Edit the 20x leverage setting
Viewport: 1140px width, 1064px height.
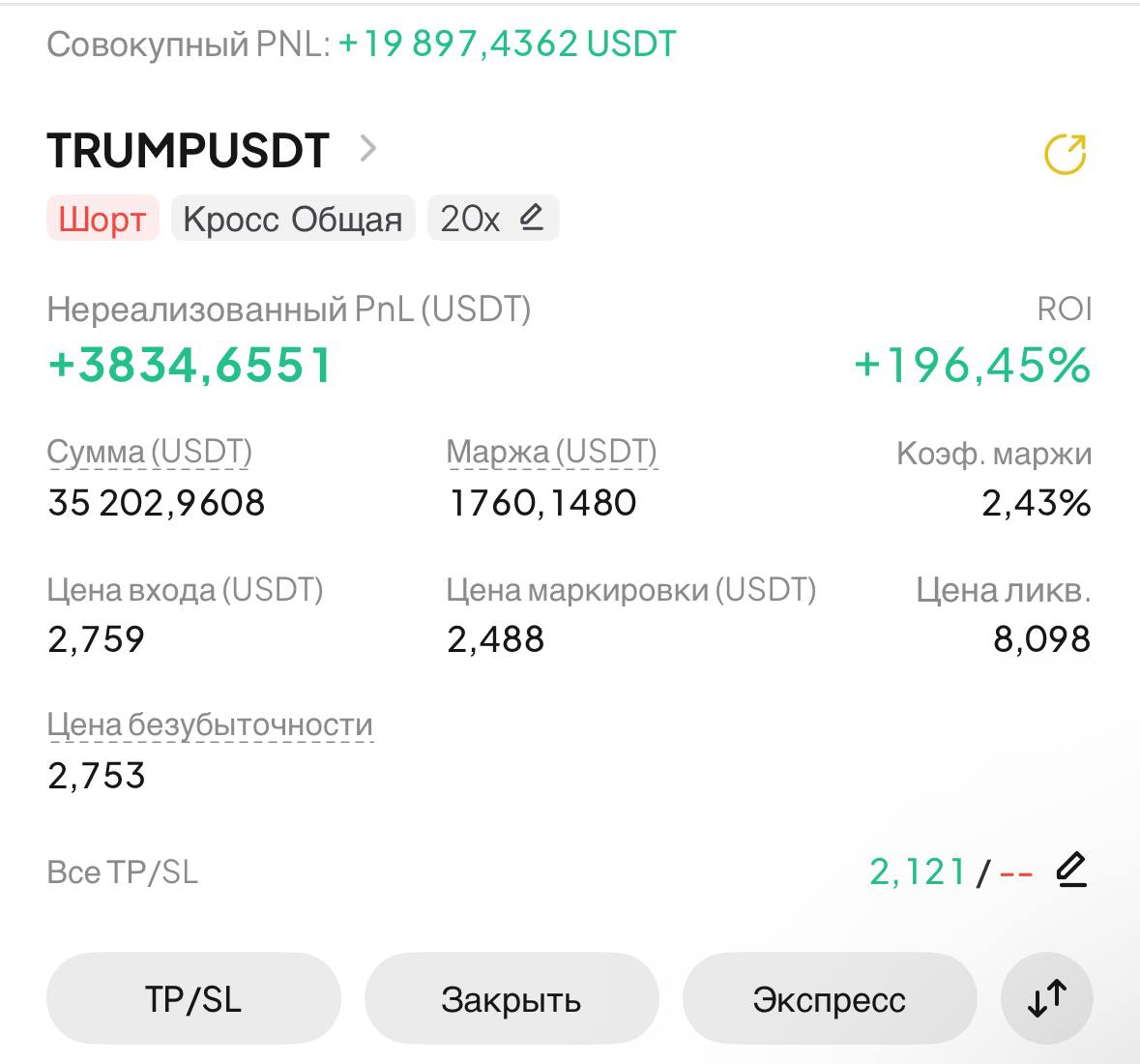tap(493, 219)
